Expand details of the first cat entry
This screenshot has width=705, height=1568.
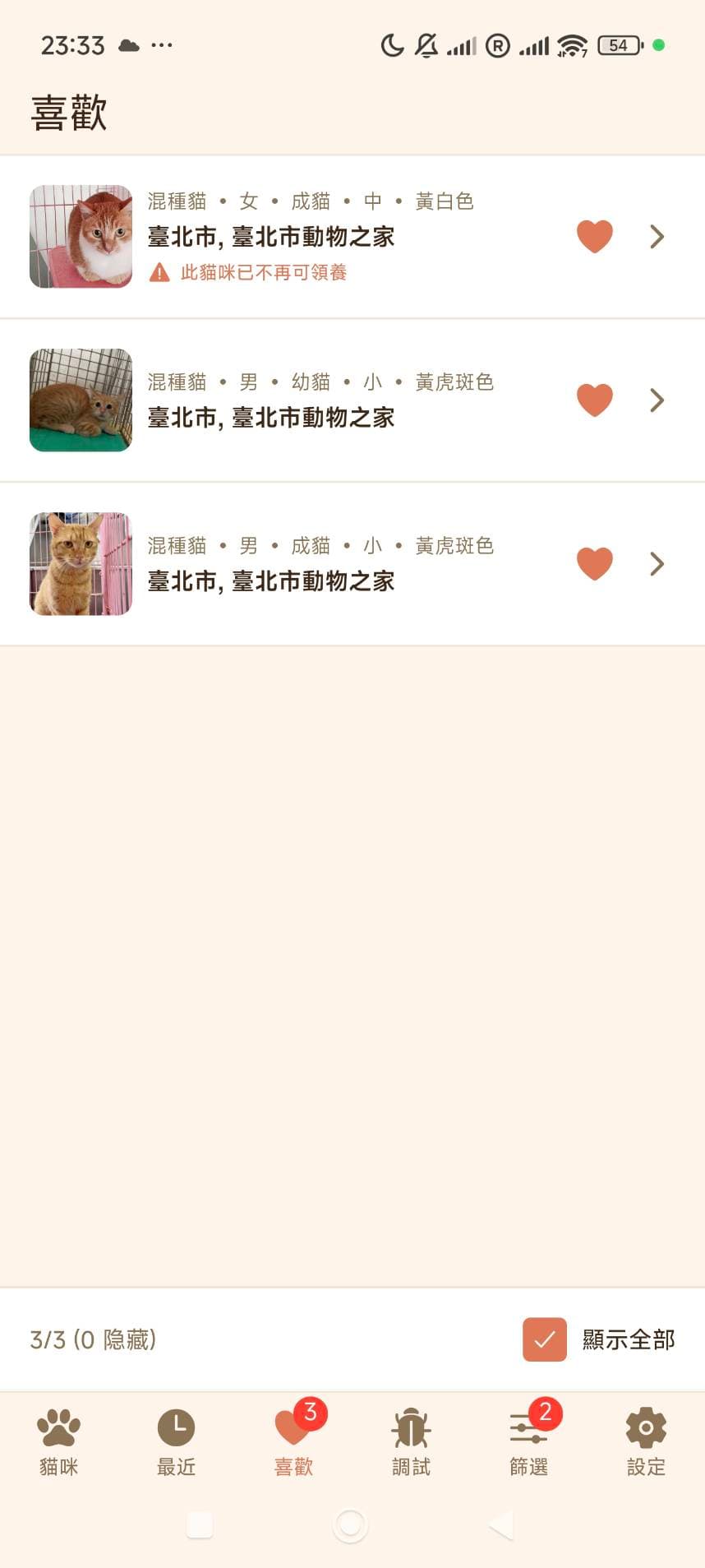pyautogui.click(x=657, y=236)
